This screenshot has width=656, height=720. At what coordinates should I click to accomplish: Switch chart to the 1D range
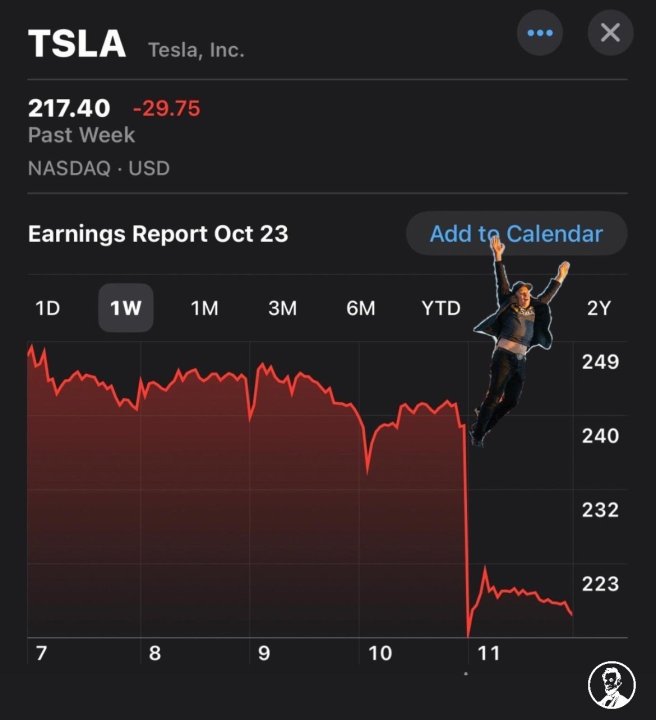(x=47, y=308)
